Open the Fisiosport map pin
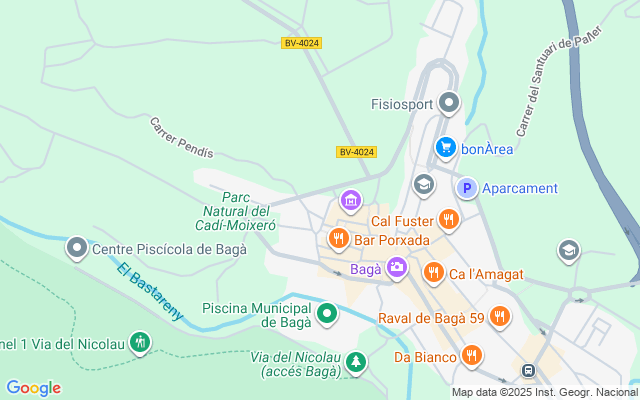 [449, 102]
